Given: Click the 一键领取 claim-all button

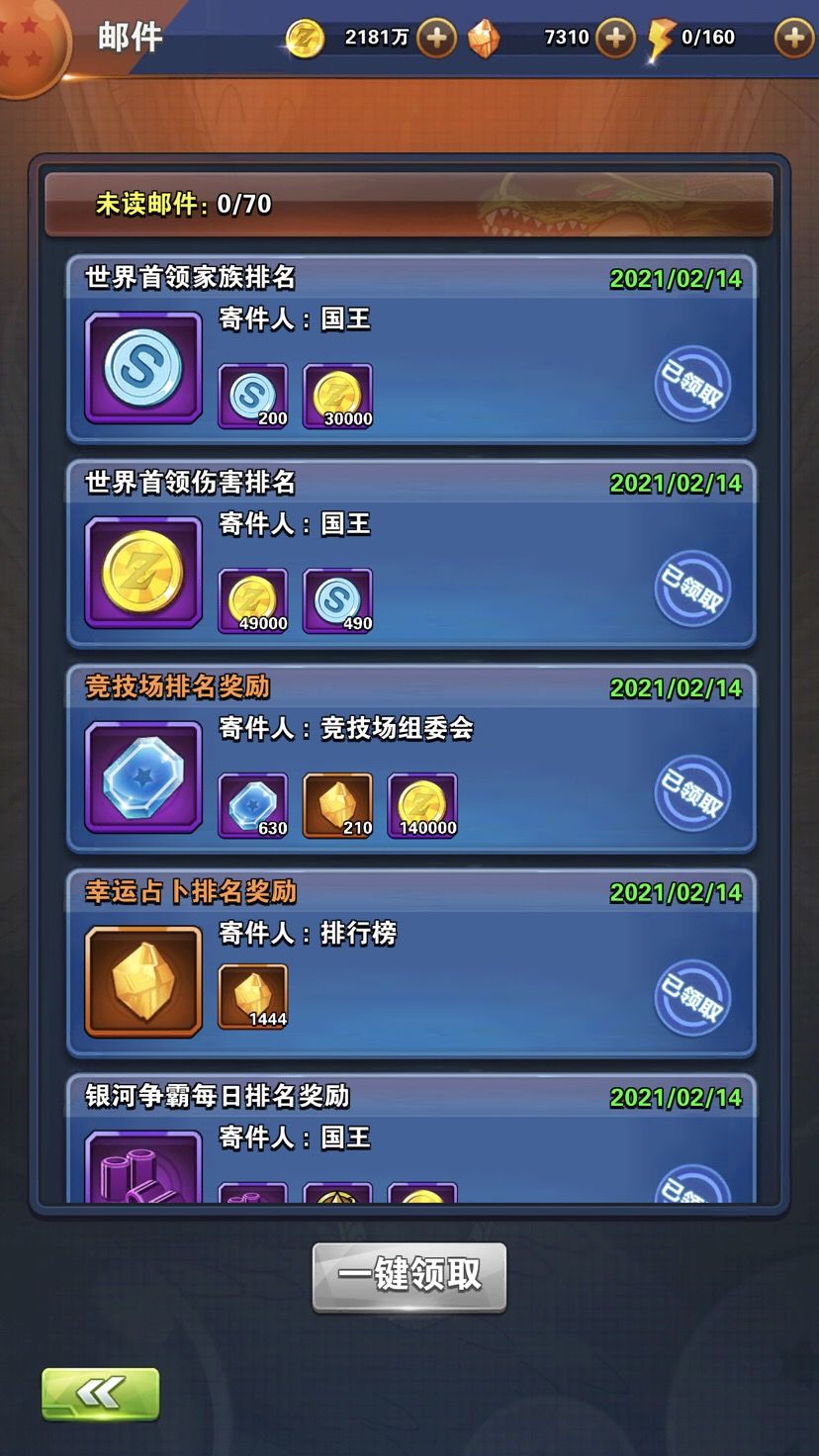Looking at the screenshot, I should click(x=409, y=1276).
